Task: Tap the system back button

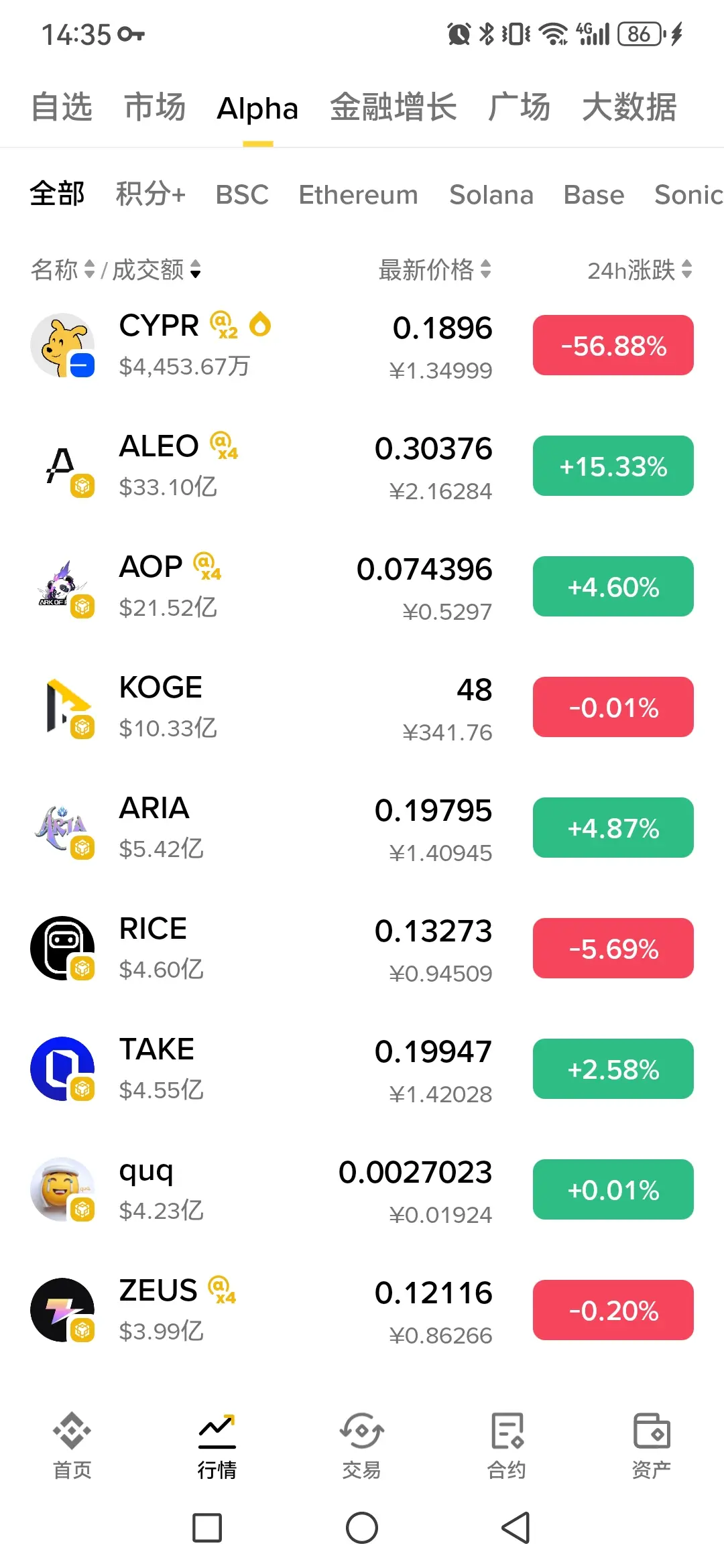Action: click(516, 1528)
